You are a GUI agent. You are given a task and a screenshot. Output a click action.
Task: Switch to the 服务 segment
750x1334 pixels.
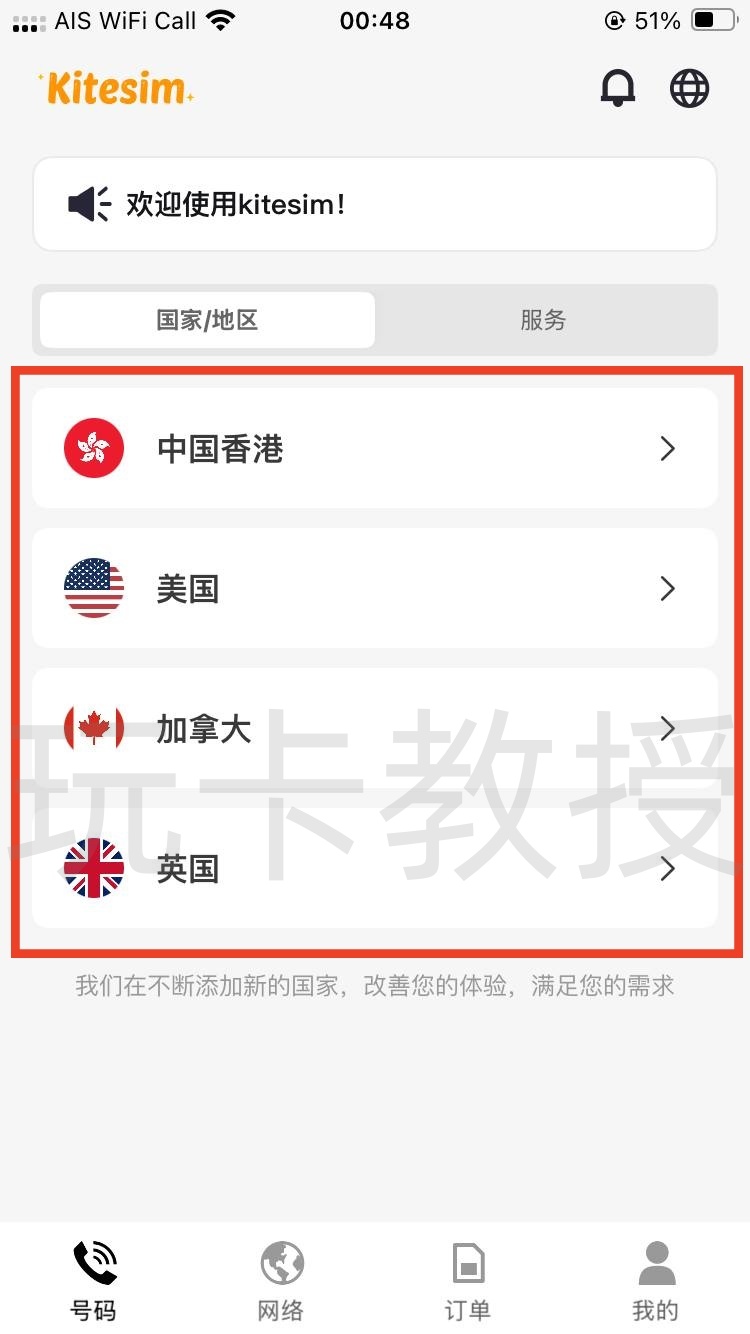click(543, 320)
